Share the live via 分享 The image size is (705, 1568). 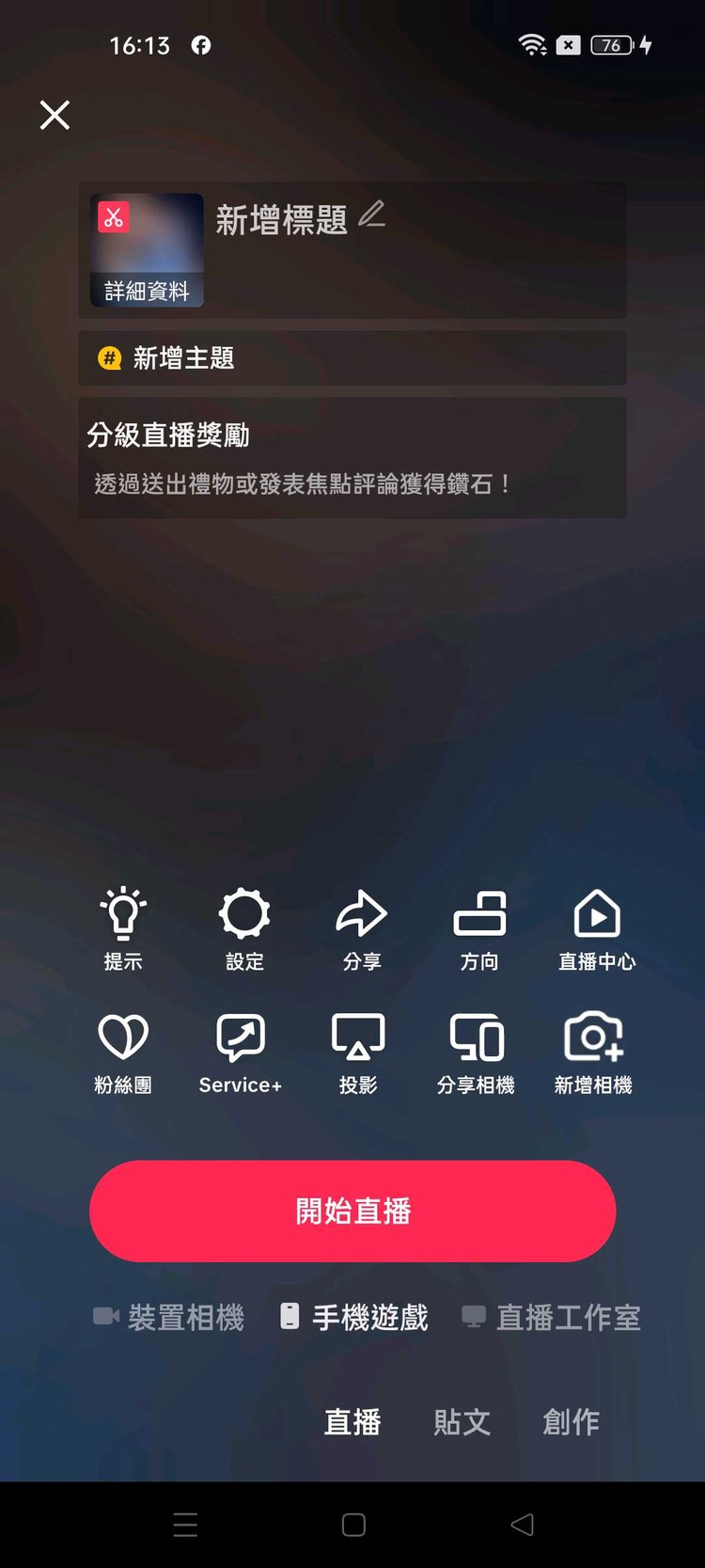pos(362,928)
